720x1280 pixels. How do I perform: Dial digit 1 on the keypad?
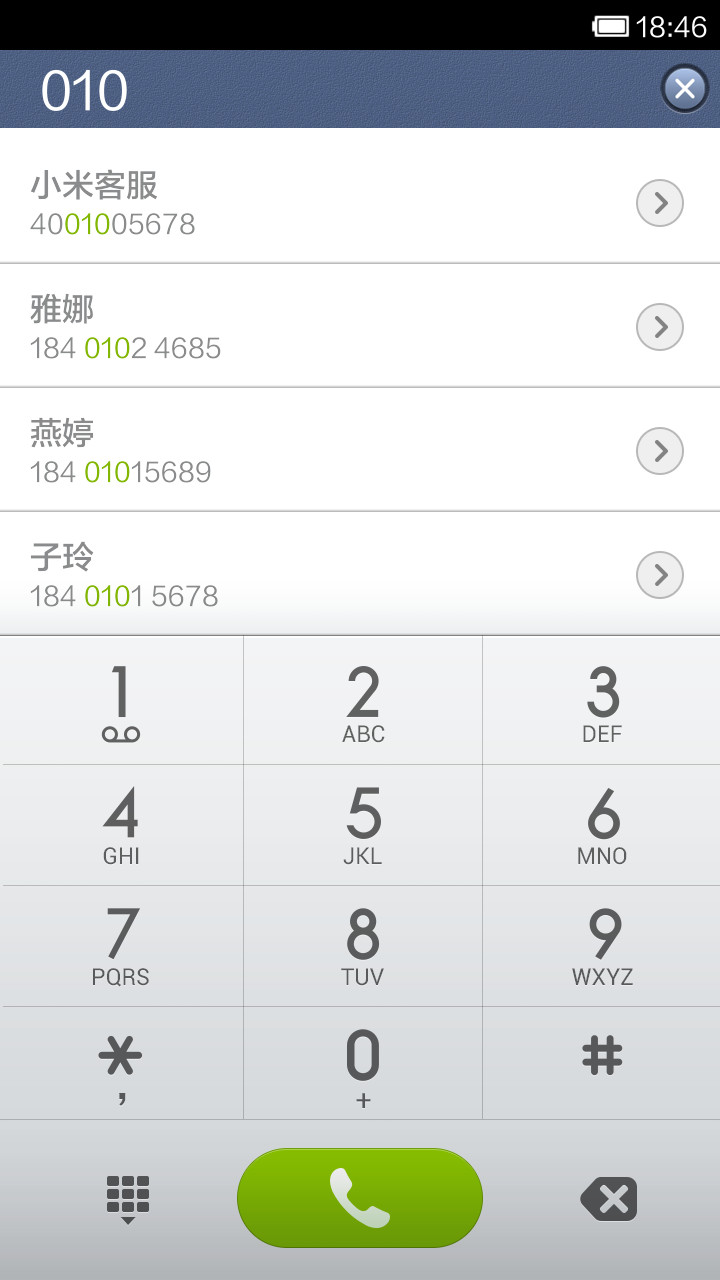tap(121, 701)
